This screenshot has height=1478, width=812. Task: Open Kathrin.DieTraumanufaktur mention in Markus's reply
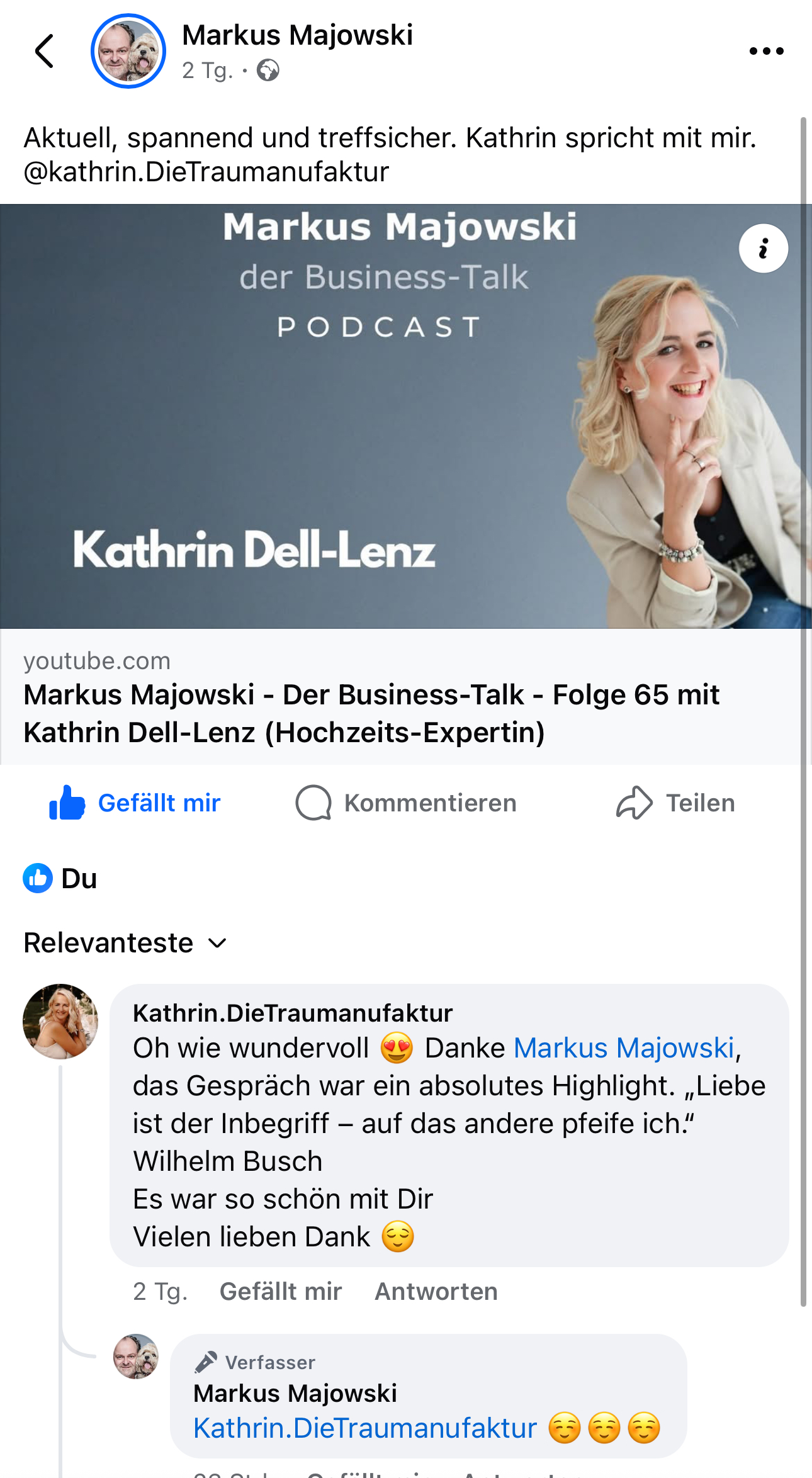(x=365, y=1428)
